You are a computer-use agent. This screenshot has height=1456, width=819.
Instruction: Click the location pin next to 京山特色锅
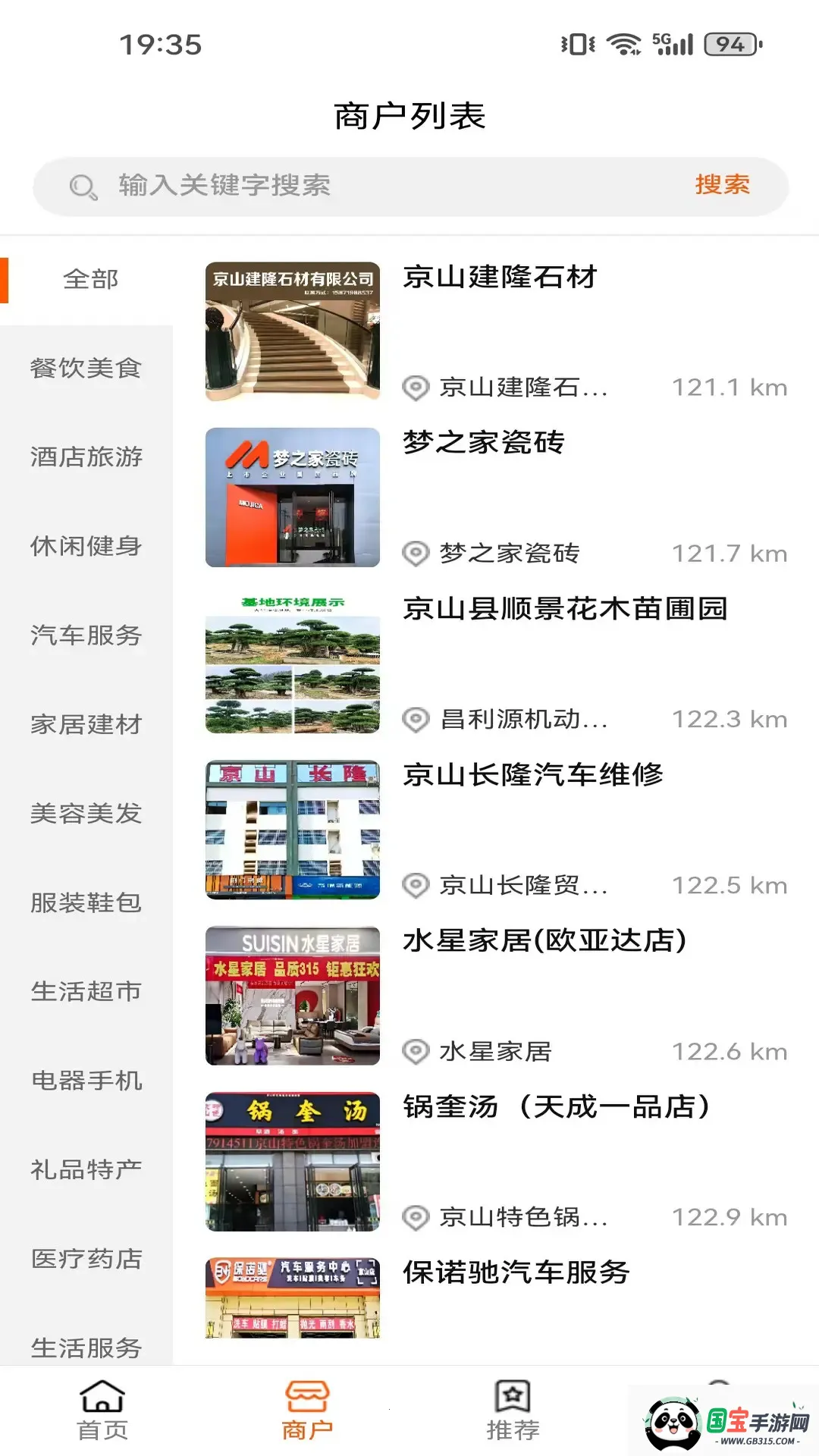coord(415,1216)
